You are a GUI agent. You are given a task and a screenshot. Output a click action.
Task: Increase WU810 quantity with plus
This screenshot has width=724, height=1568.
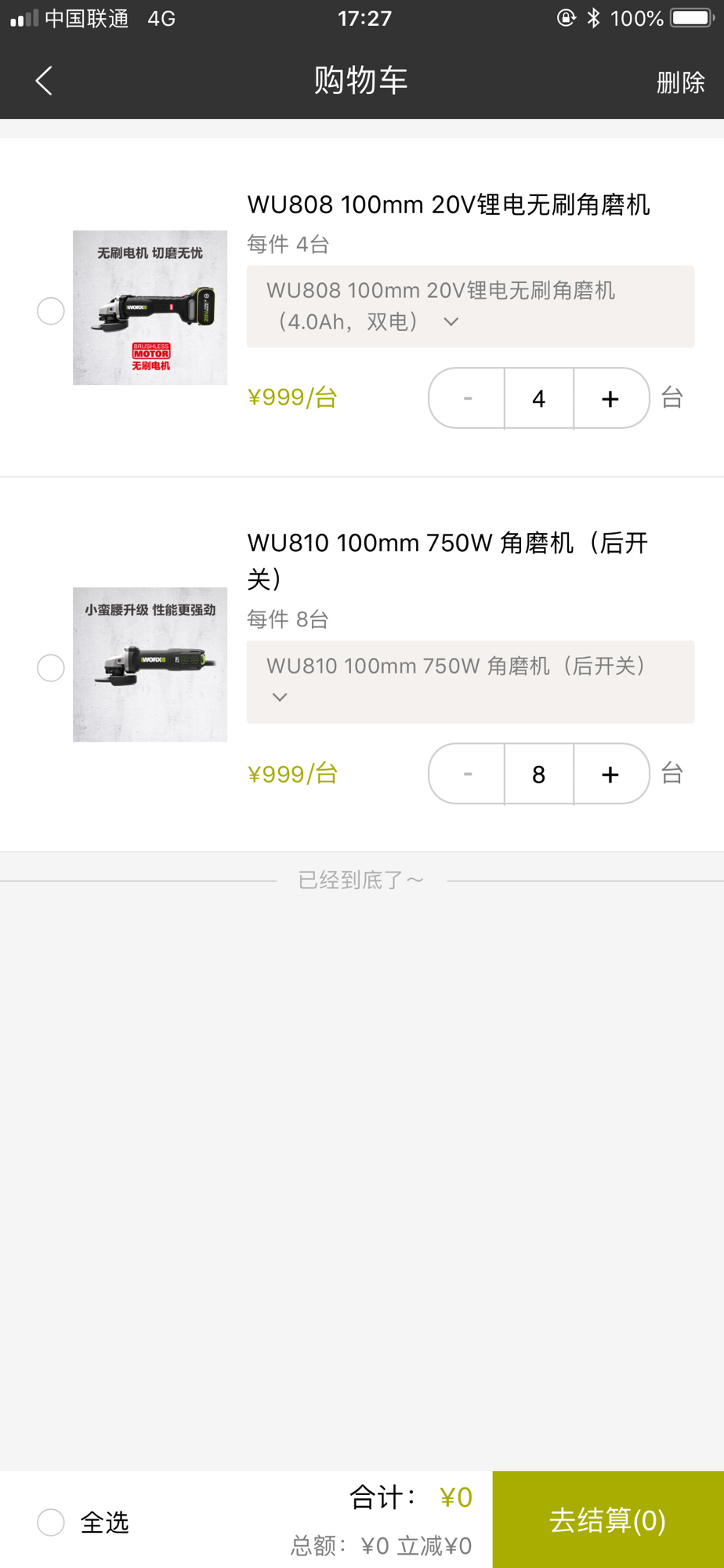click(x=610, y=774)
